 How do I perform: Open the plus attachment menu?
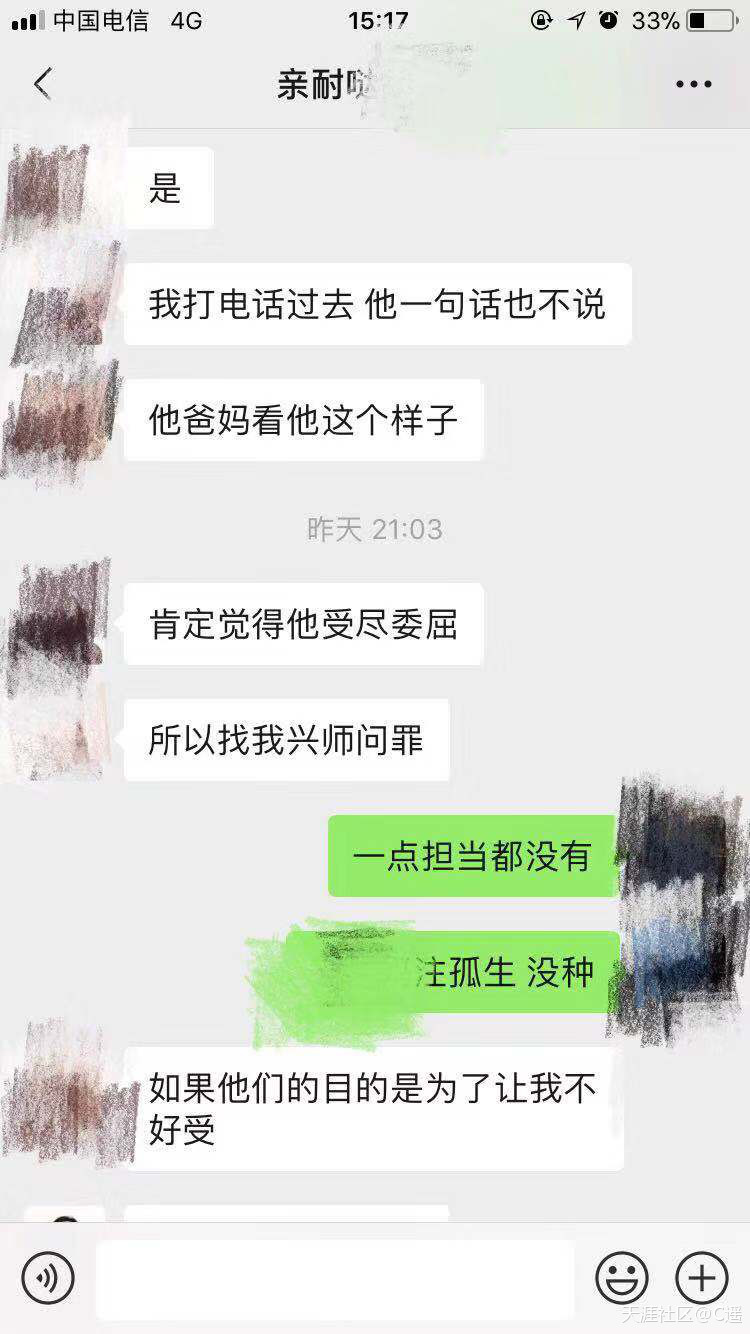coord(702,1277)
